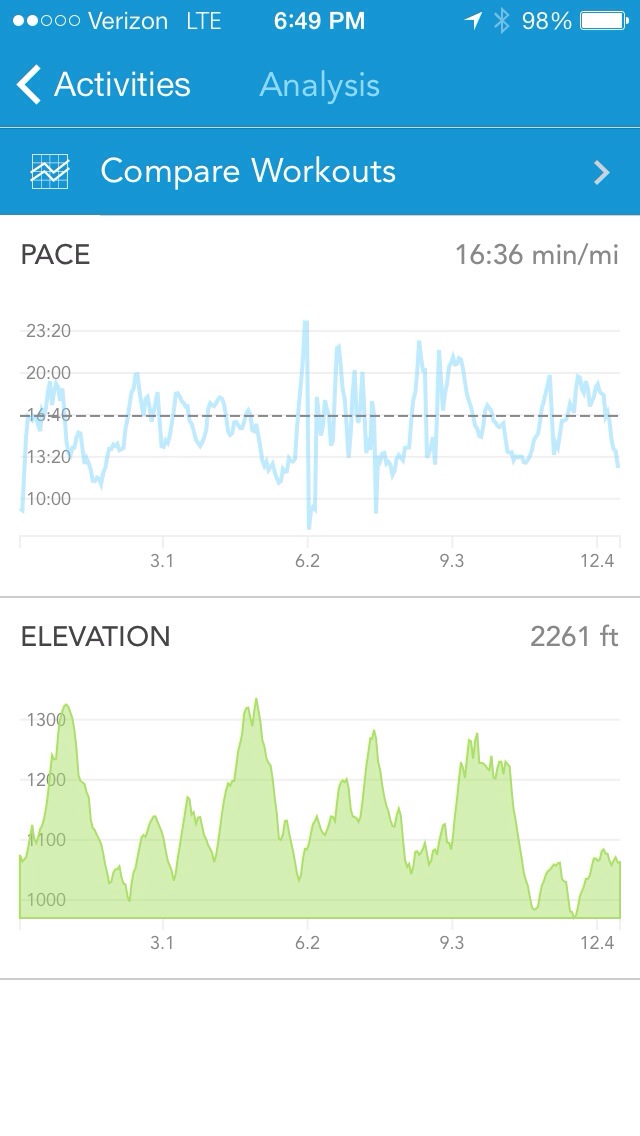Select the Analysis tab
The width and height of the screenshot is (640, 1136).
[319, 86]
